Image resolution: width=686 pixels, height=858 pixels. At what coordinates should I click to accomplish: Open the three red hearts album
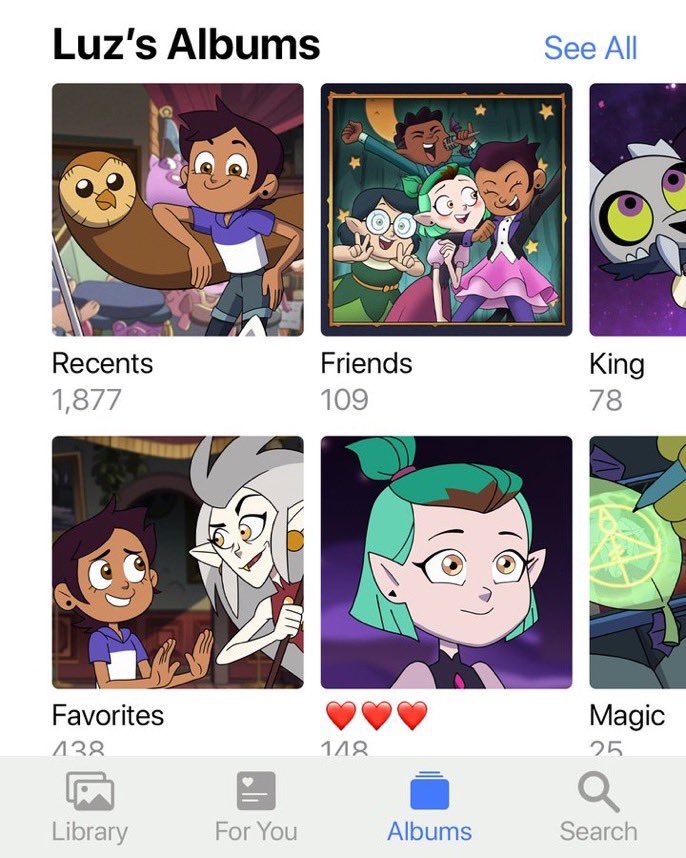(446, 561)
